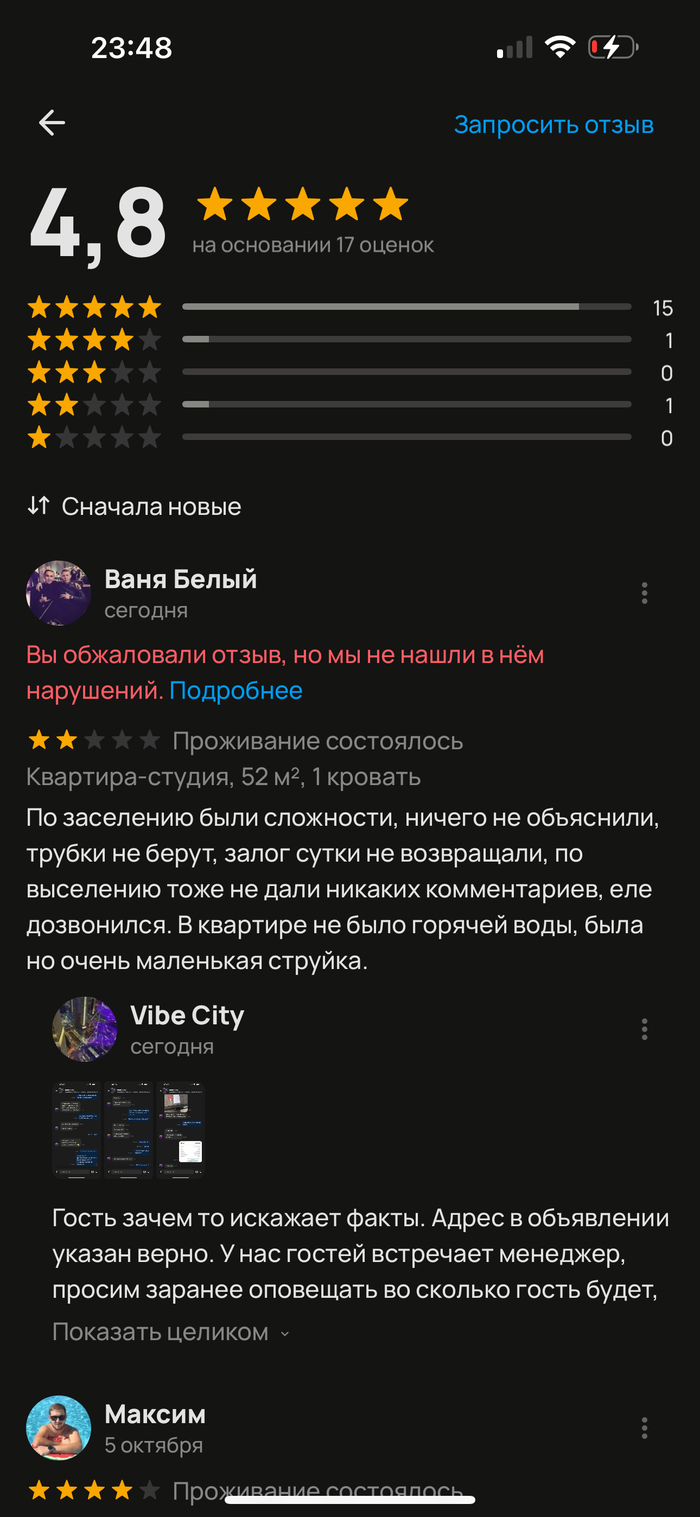The image size is (700, 1517).
Task: Open Максим's profile avatar
Action: [x=58, y=1428]
